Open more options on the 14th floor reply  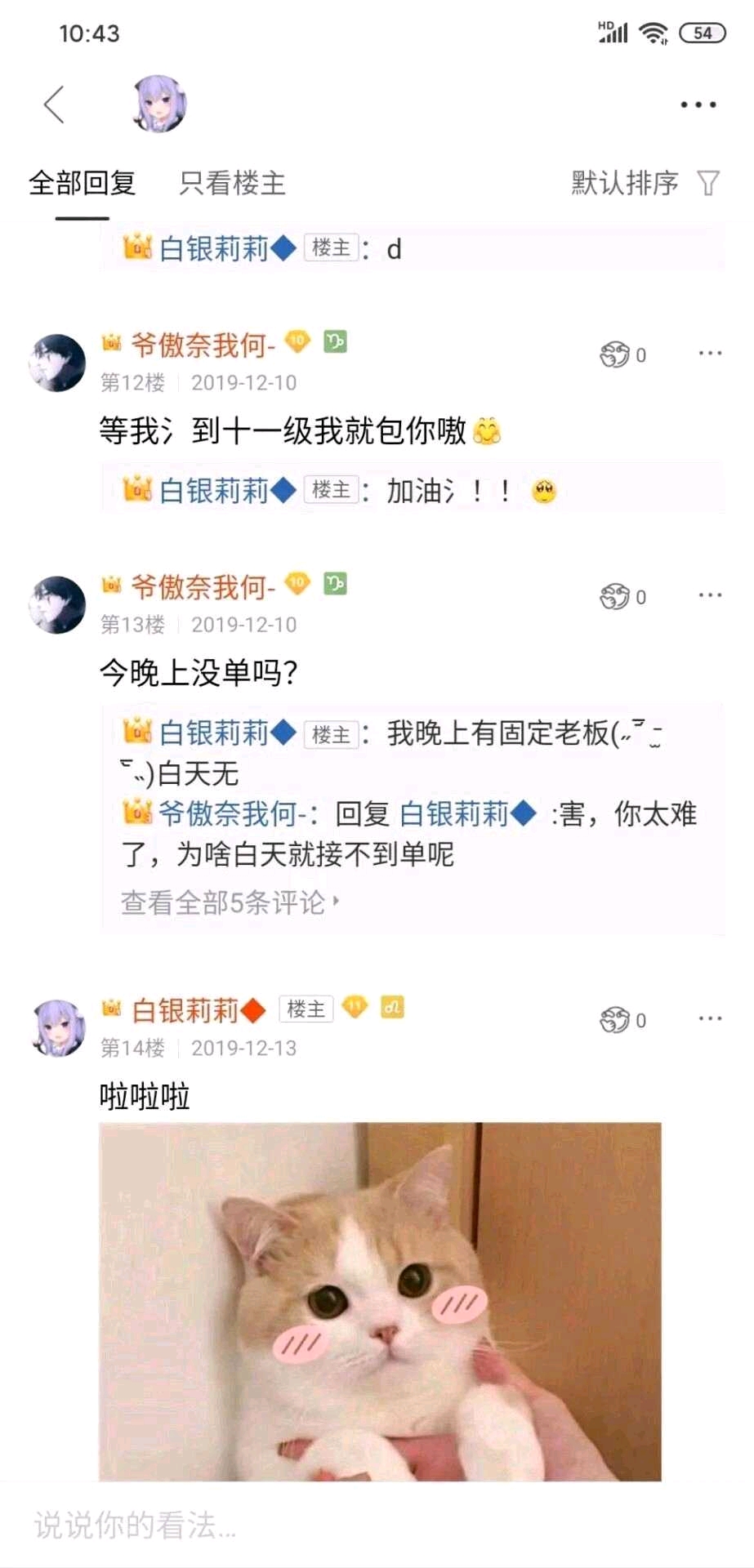tap(710, 1018)
